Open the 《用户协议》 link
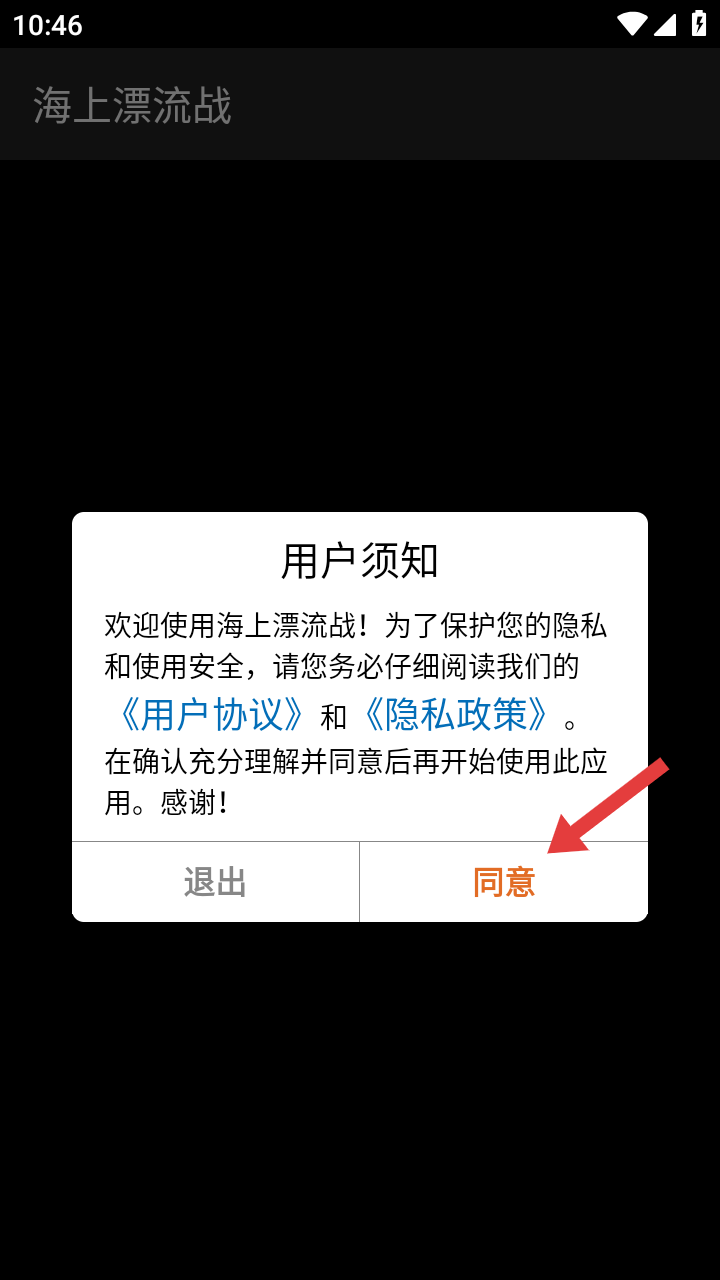Screen dimensions: 720x1280 coord(211,715)
